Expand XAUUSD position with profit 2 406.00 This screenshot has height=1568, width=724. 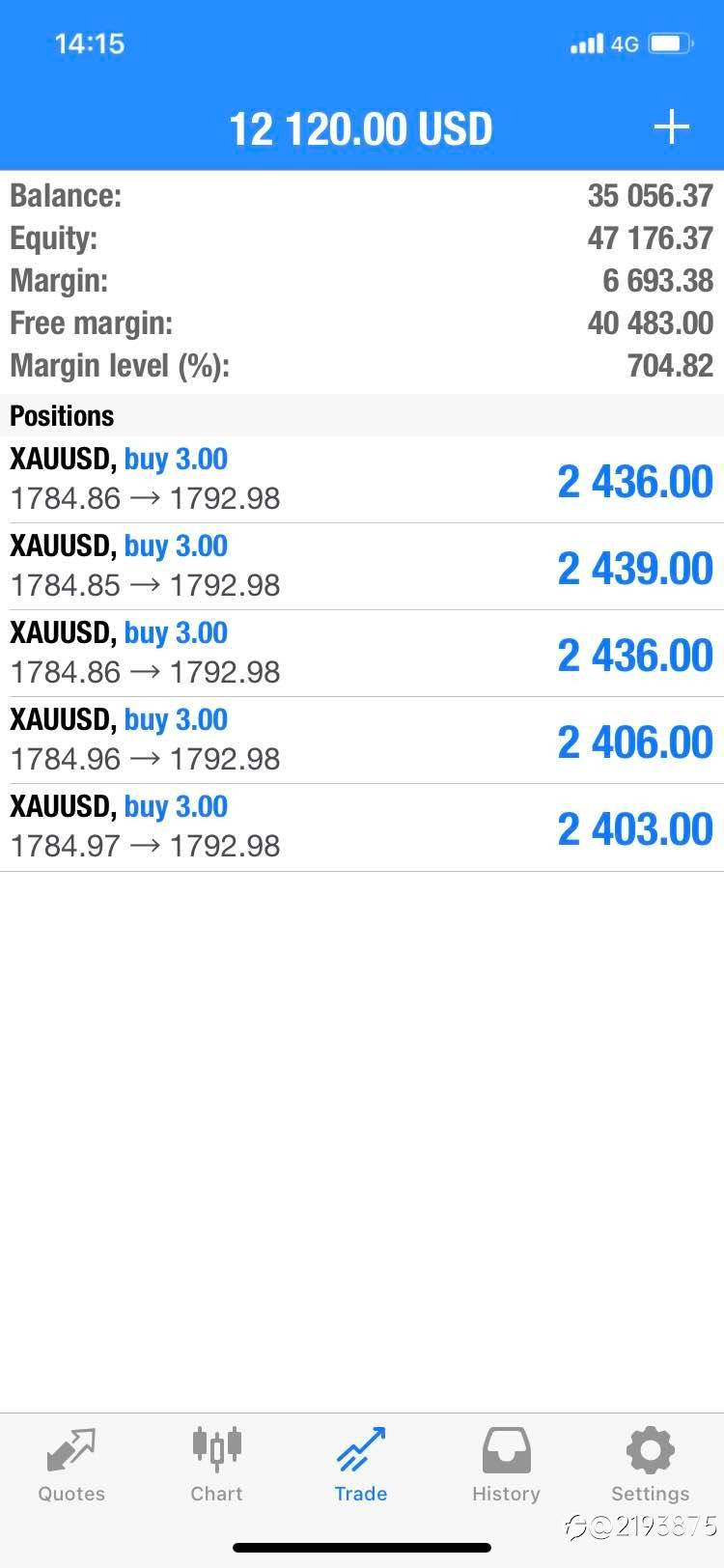[x=362, y=741]
